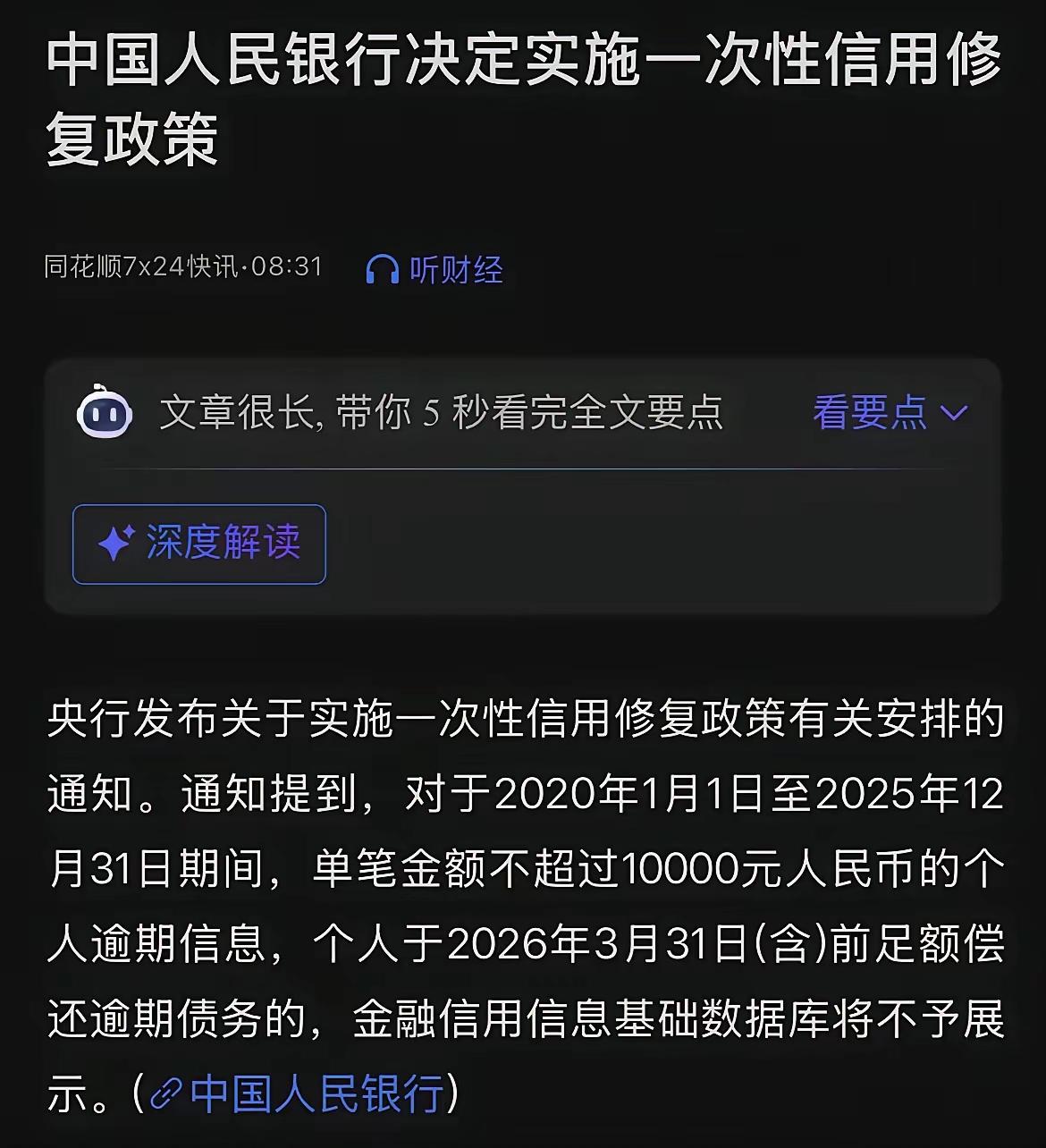Viewport: 1046px width, 1148px height.
Task: Open 深度解读 deep analysis
Action: point(198,543)
